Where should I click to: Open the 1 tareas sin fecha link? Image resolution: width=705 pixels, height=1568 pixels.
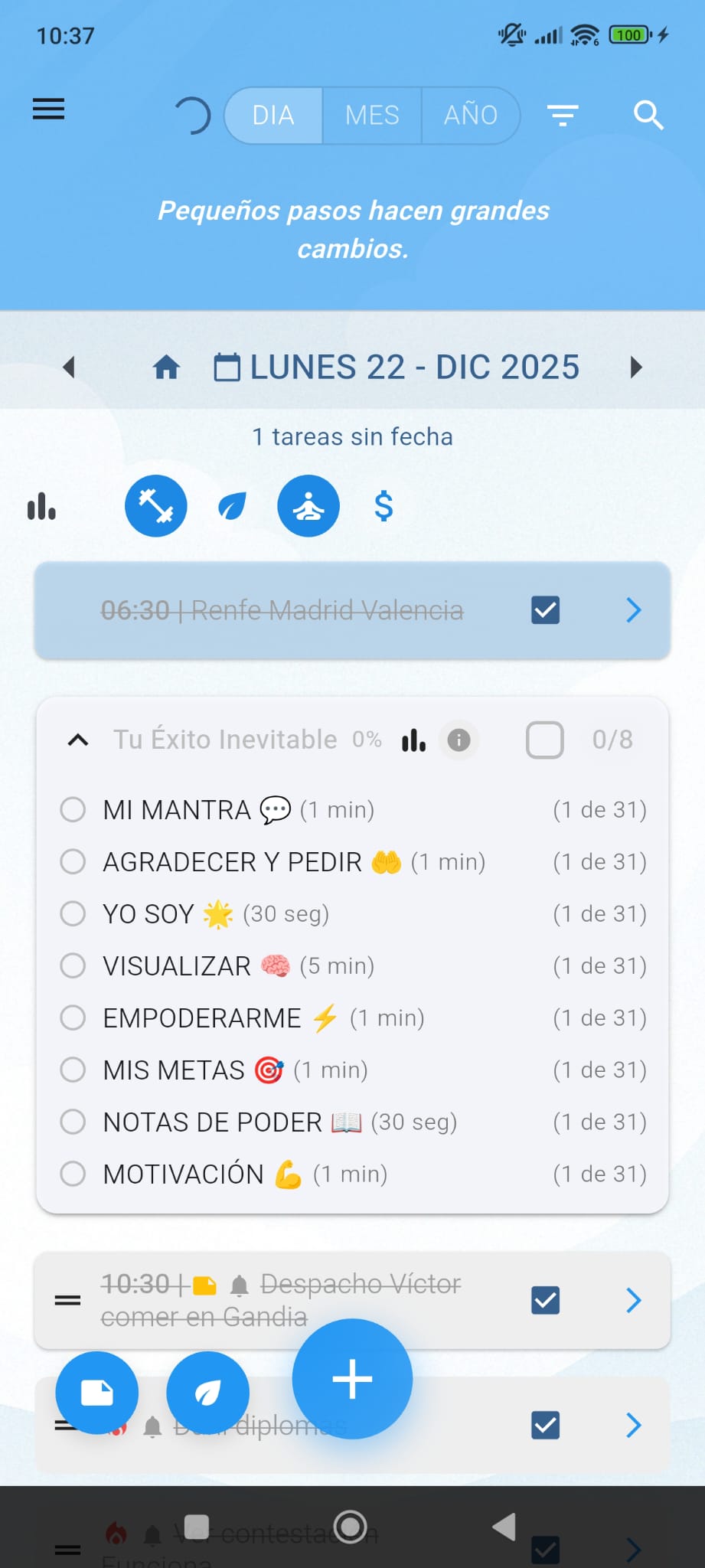(x=352, y=436)
